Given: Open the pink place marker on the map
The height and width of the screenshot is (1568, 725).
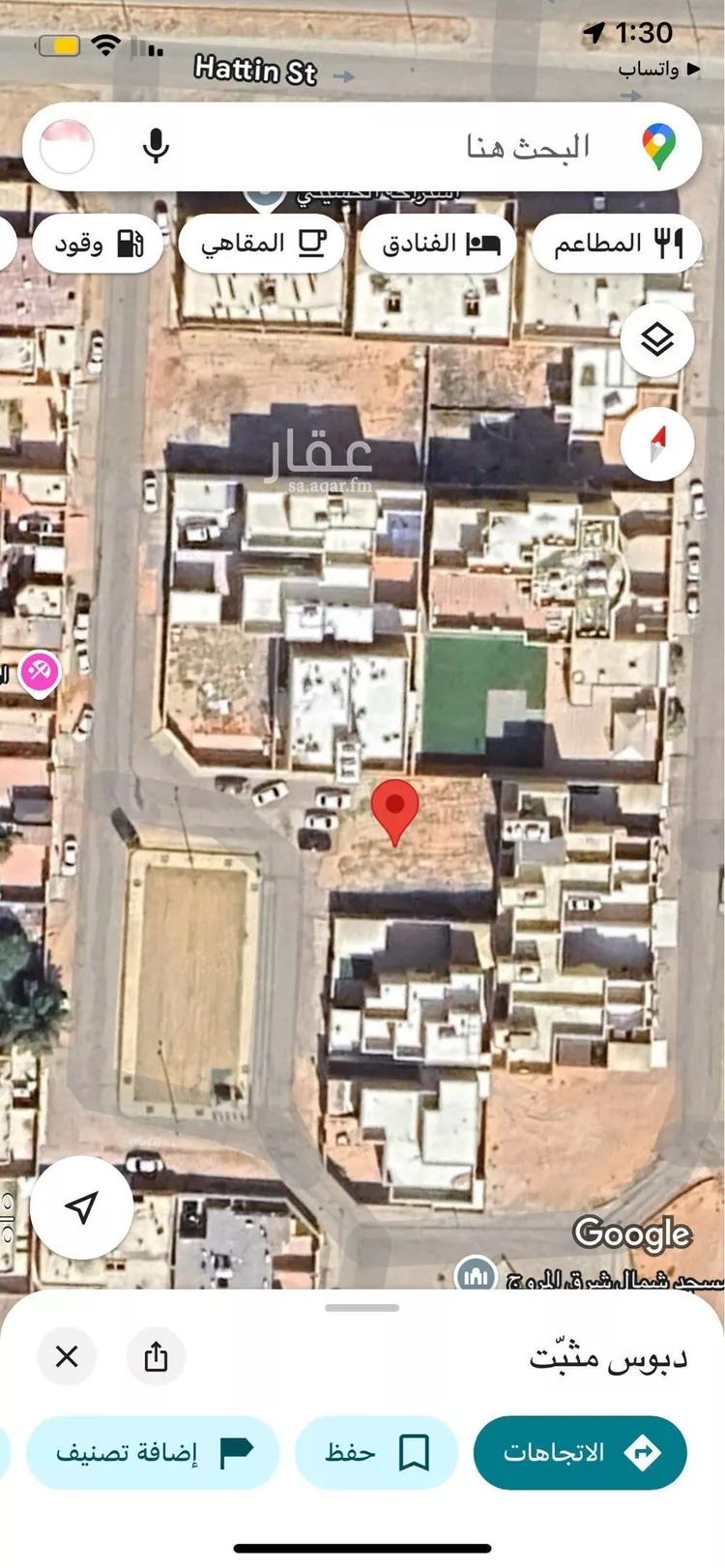Looking at the screenshot, I should [x=40, y=670].
